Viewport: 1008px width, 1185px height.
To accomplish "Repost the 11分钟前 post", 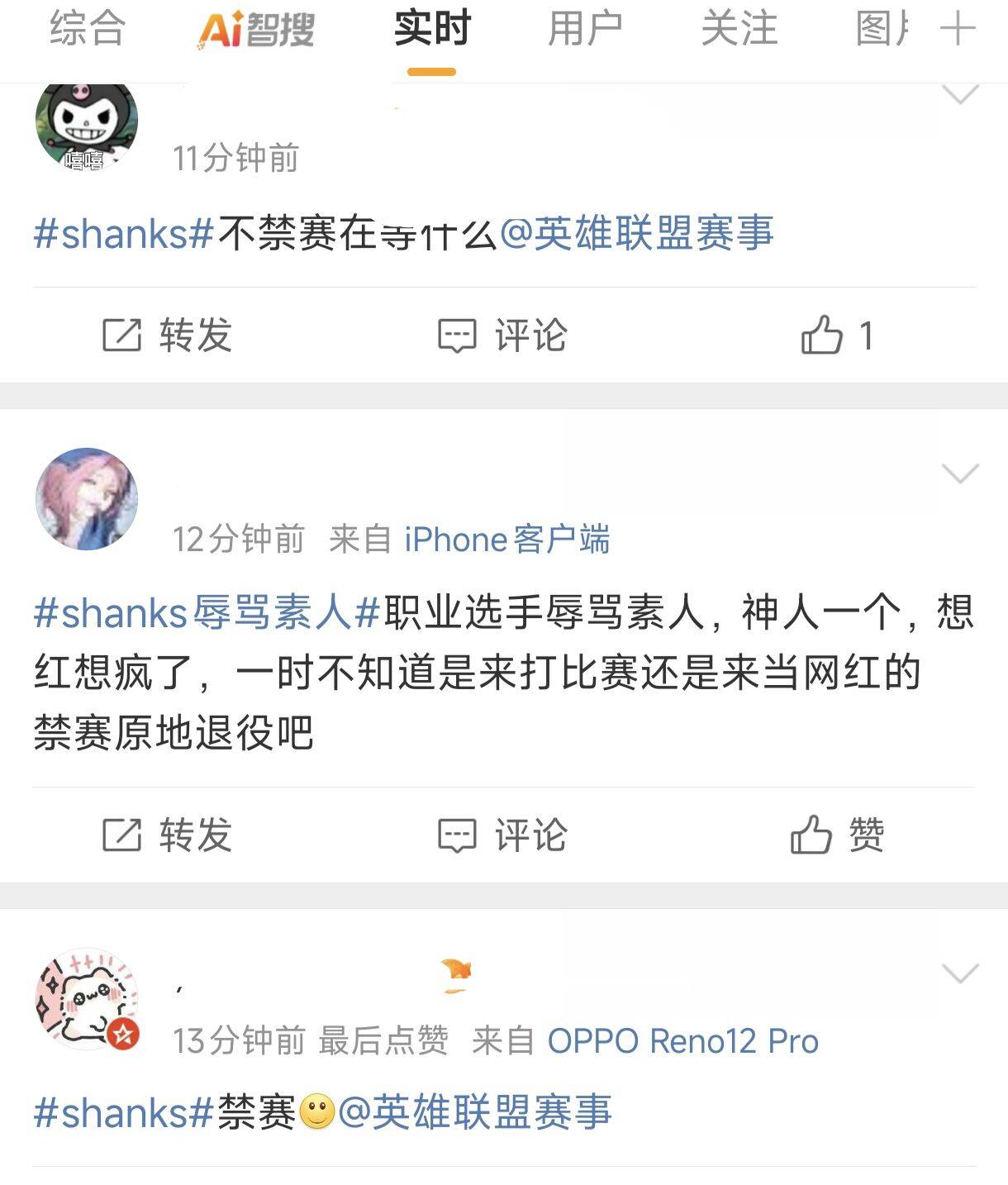I will [168, 336].
